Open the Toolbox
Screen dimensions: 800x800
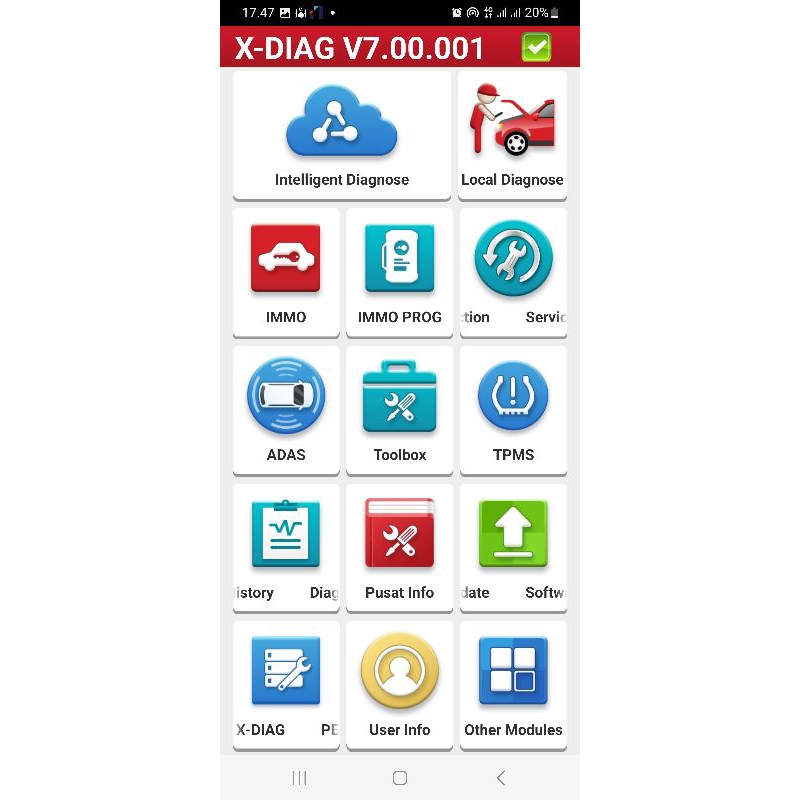coord(399,409)
